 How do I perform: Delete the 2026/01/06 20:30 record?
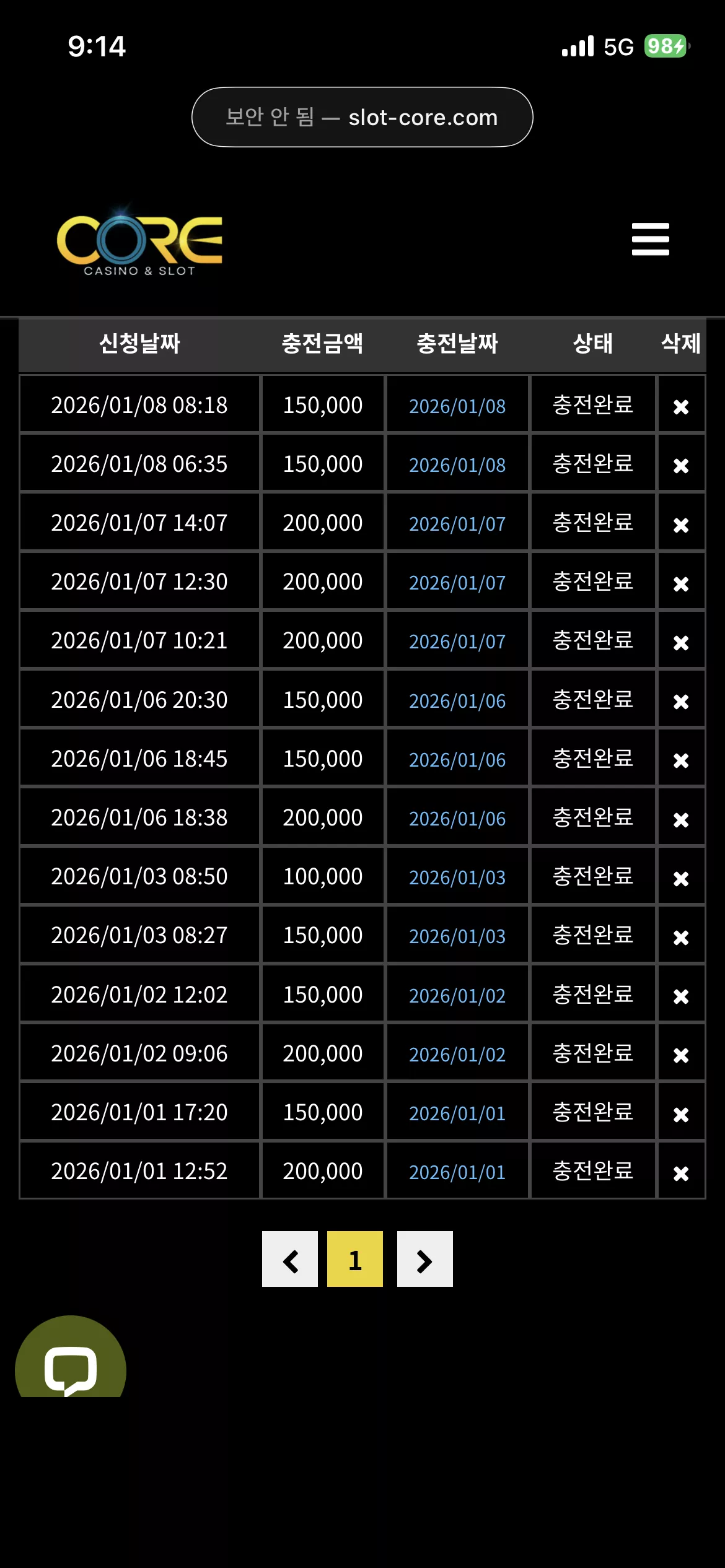(681, 702)
